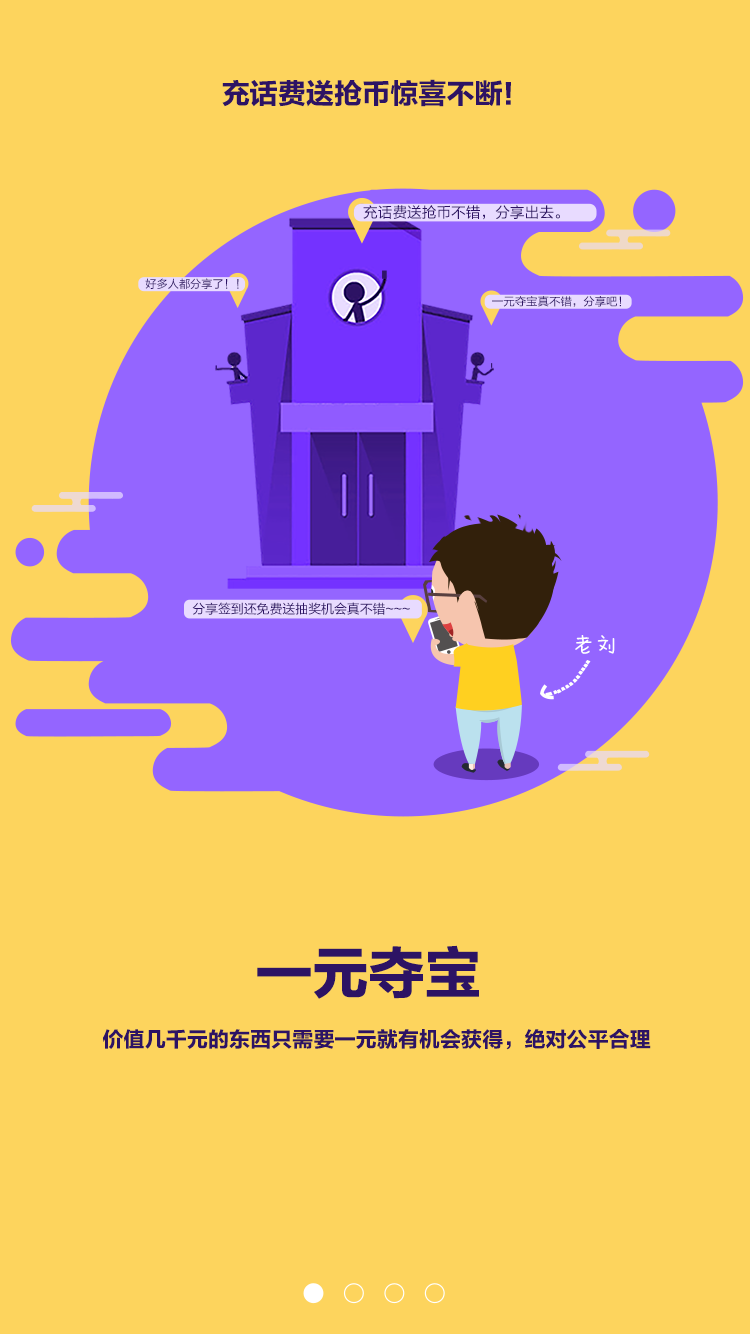The image size is (750, 1334).
Task: Click the description text about 价值几千元的东西
Action: pyautogui.click(x=375, y=1038)
